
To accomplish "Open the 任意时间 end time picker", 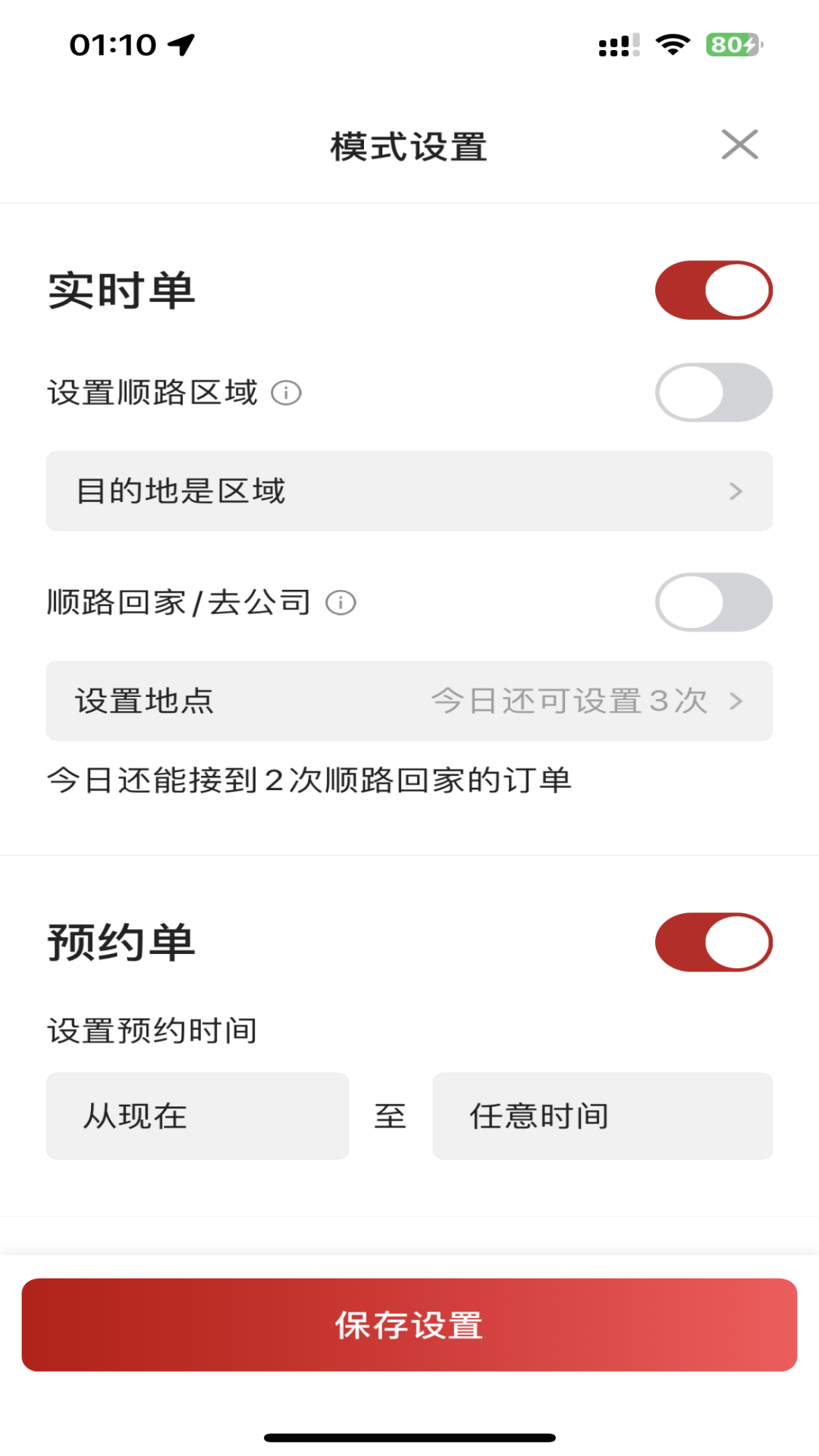I will 603,1115.
